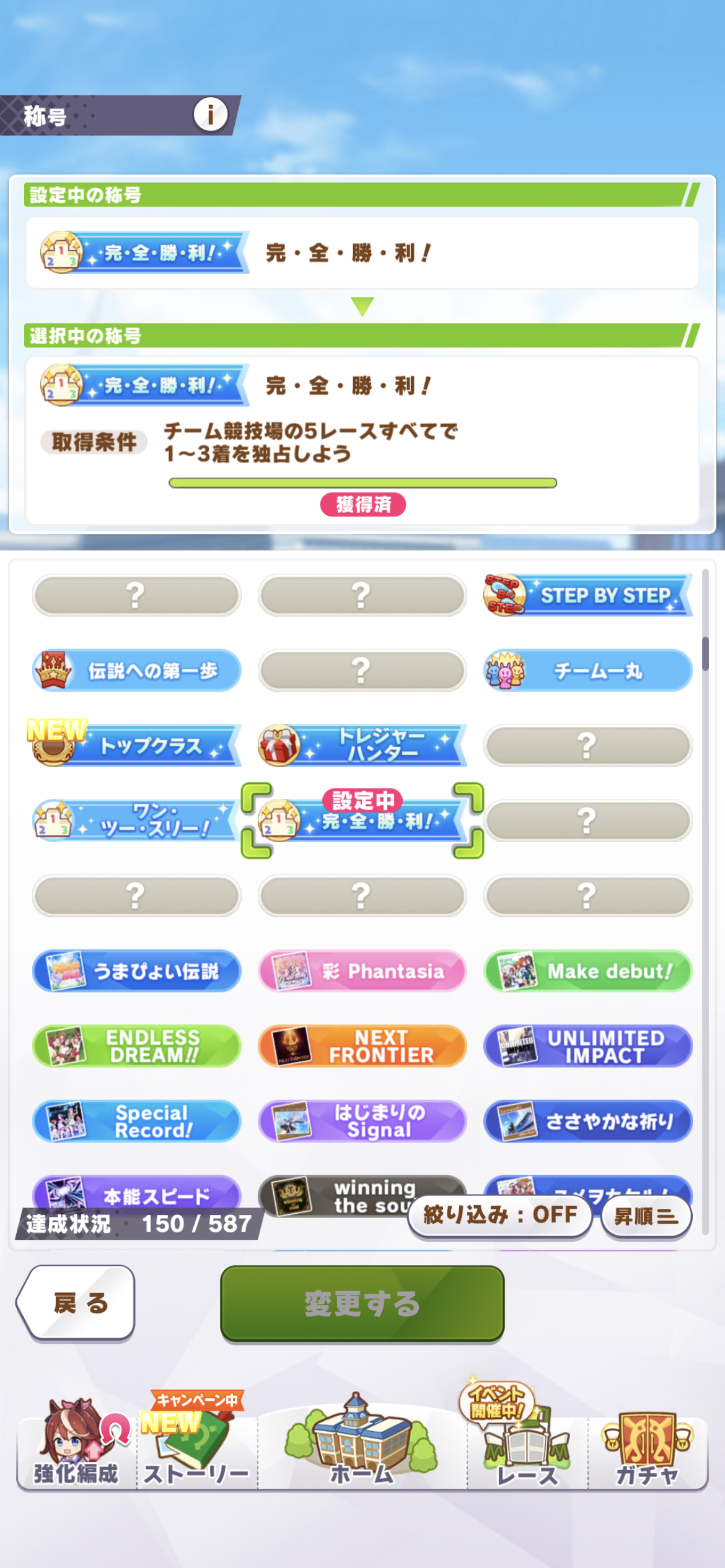Select the NEXT FRONTIER title
The height and width of the screenshot is (1568, 725).
pos(362,1046)
